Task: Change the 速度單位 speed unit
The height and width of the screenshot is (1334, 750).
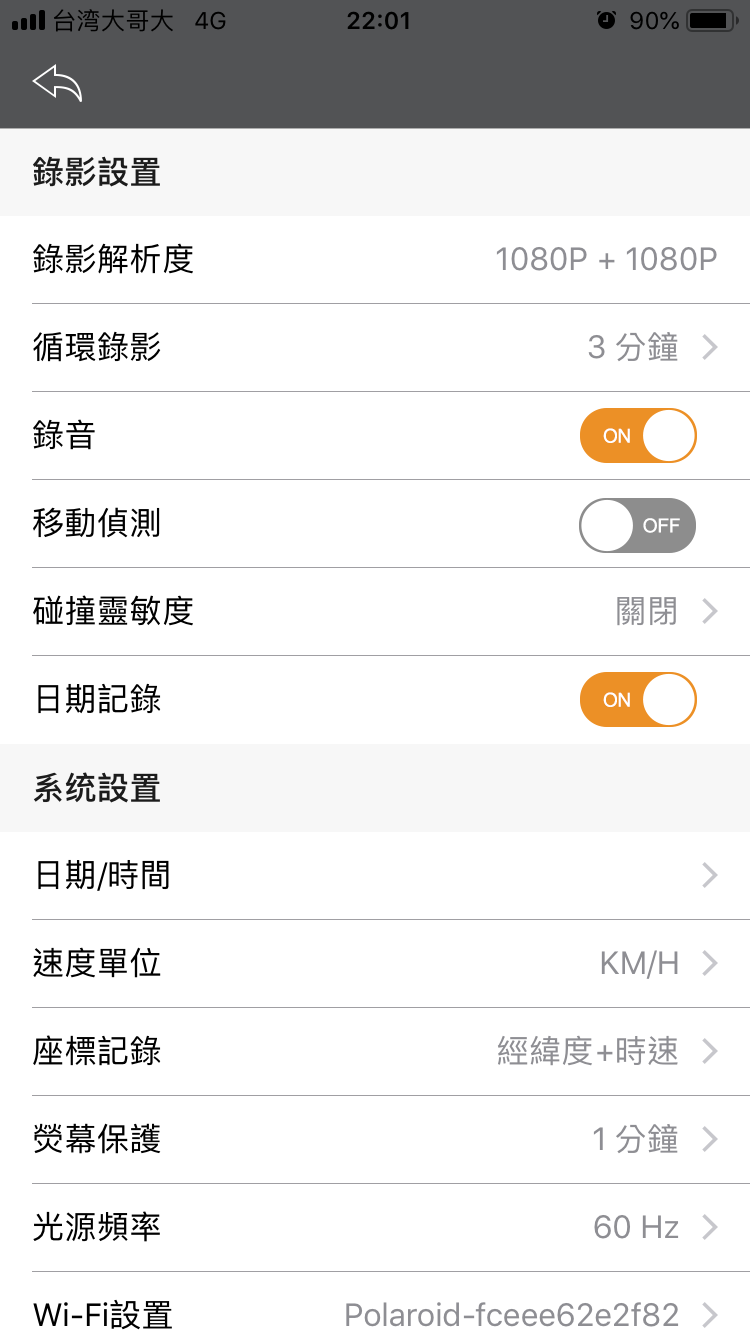Action: pyautogui.click(x=375, y=964)
